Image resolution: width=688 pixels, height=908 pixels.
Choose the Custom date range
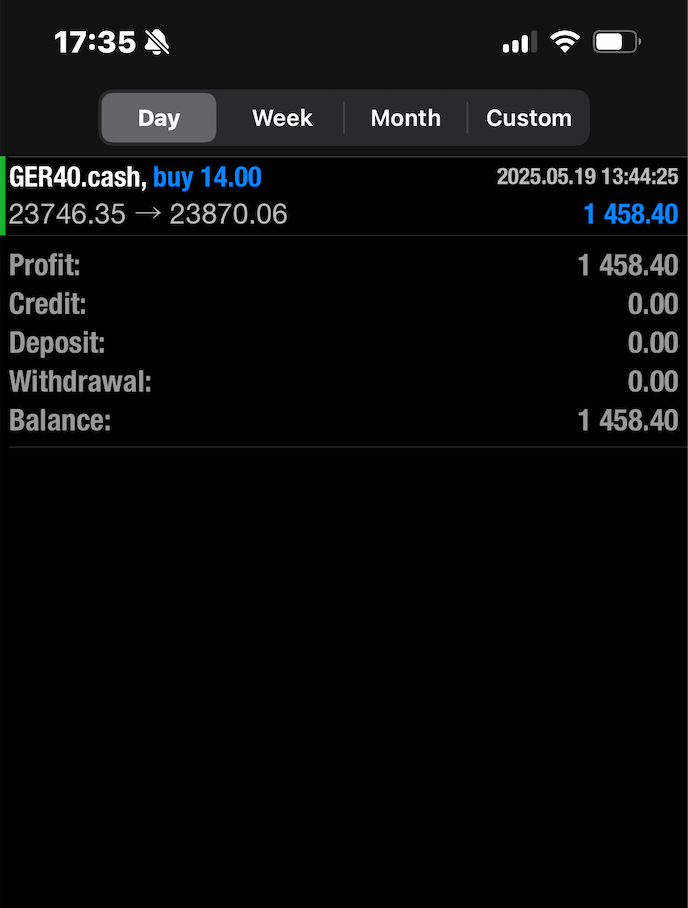pos(528,118)
